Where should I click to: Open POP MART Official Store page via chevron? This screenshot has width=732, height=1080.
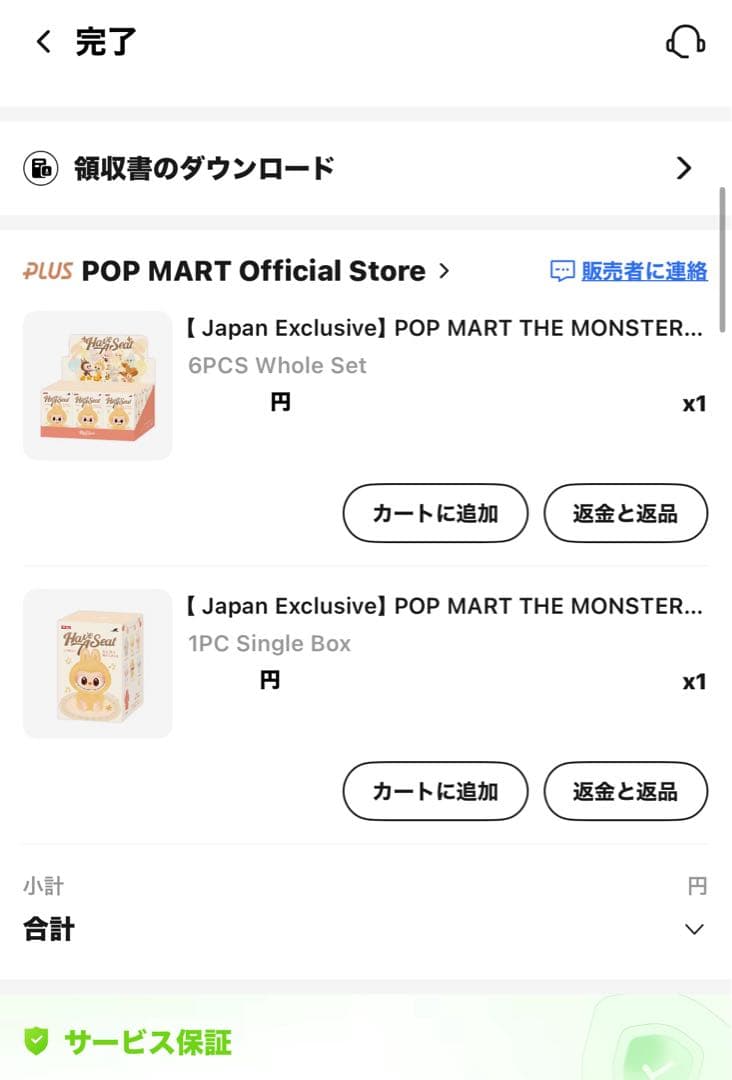[444, 271]
